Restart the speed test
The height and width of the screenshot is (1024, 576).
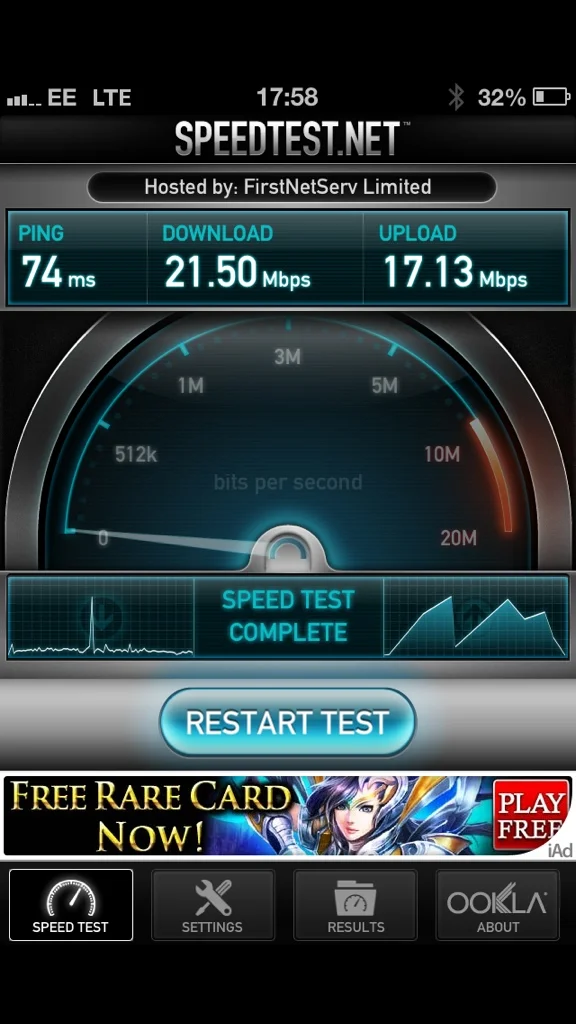click(x=287, y=722)
